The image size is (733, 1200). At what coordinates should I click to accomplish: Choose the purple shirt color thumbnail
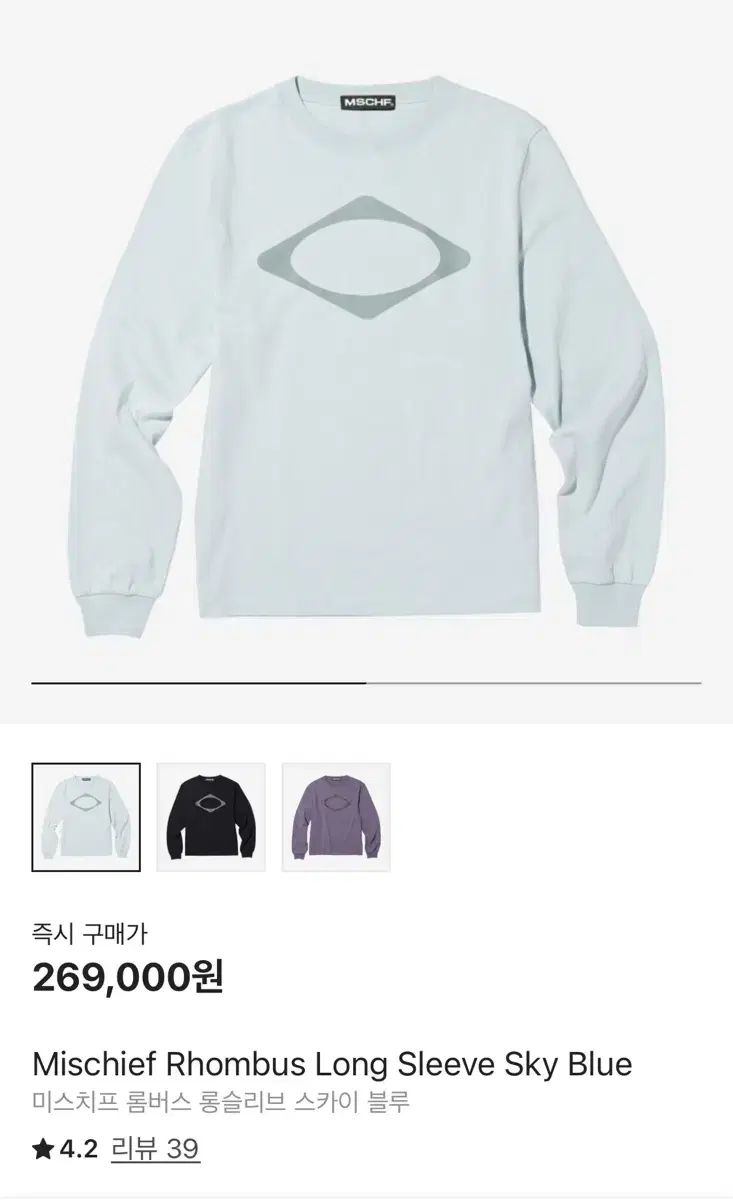(x=336, y=817)
